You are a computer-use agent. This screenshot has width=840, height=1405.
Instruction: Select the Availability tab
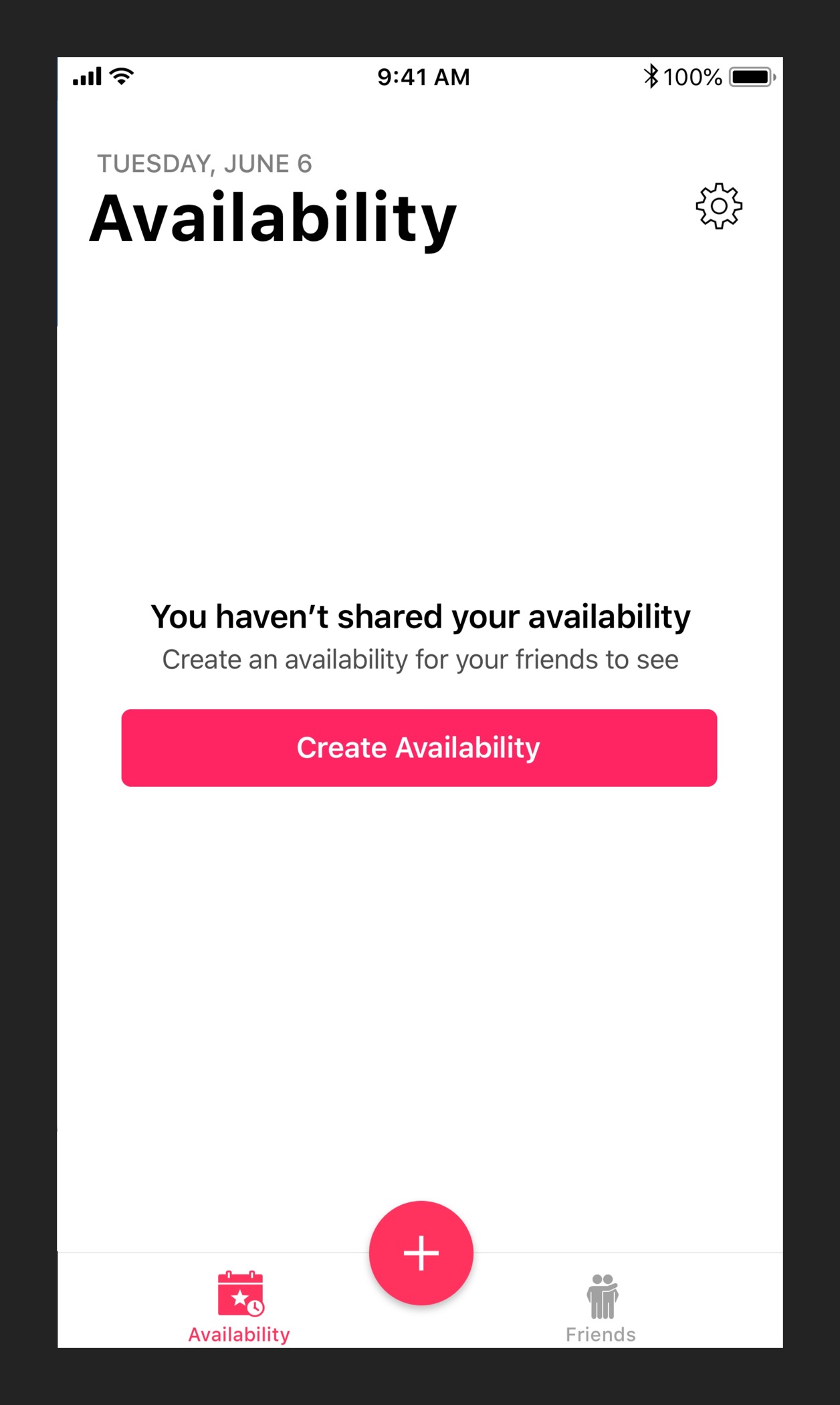pos(239,1307)
